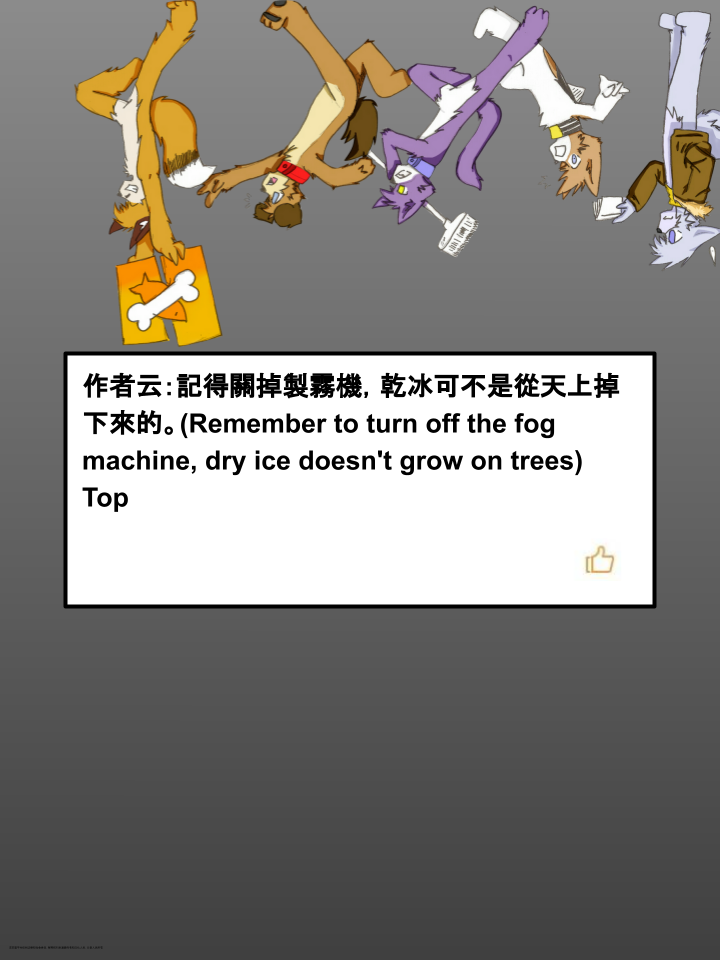Click the caption box speech area

360,480
